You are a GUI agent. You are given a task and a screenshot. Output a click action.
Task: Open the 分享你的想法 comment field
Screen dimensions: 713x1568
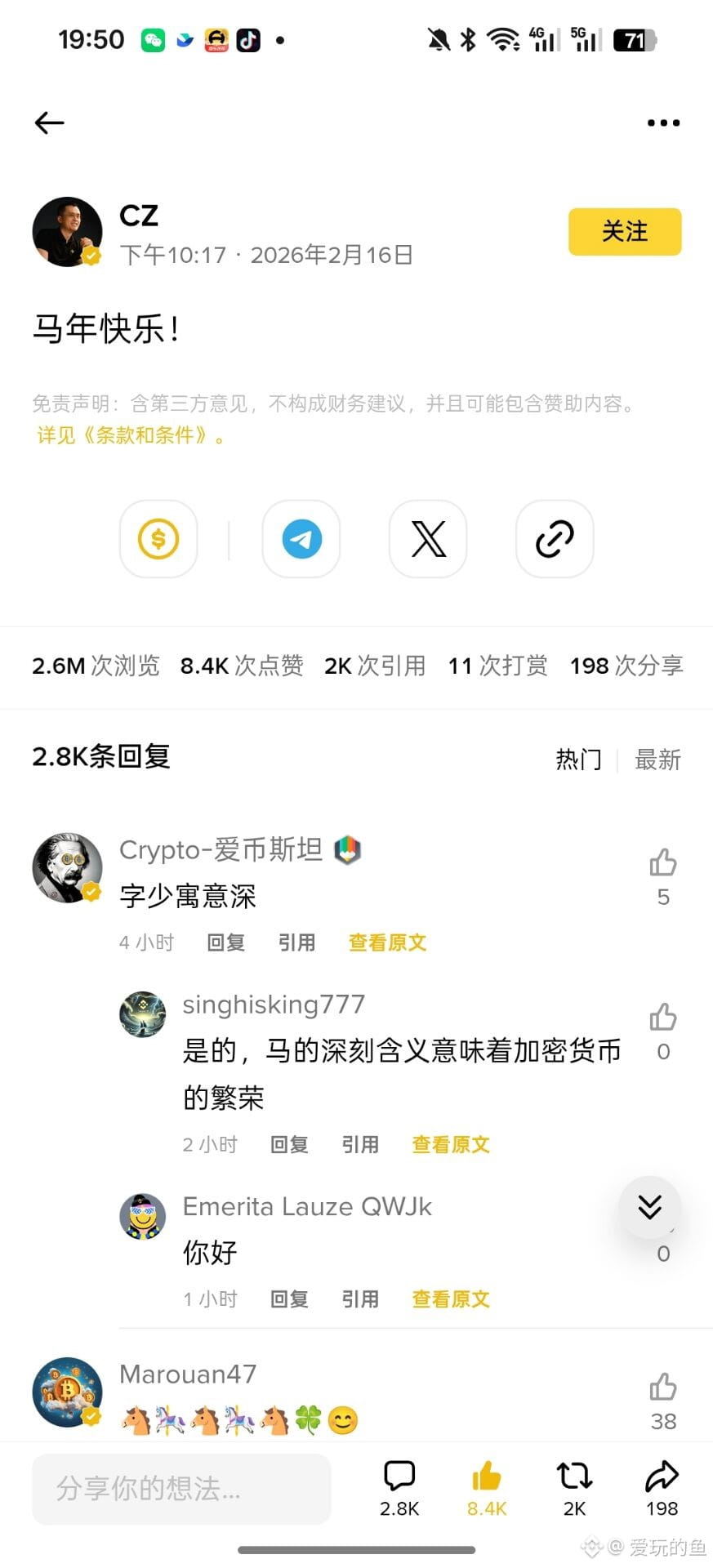pyautogui.click(x=181, y=1489)
